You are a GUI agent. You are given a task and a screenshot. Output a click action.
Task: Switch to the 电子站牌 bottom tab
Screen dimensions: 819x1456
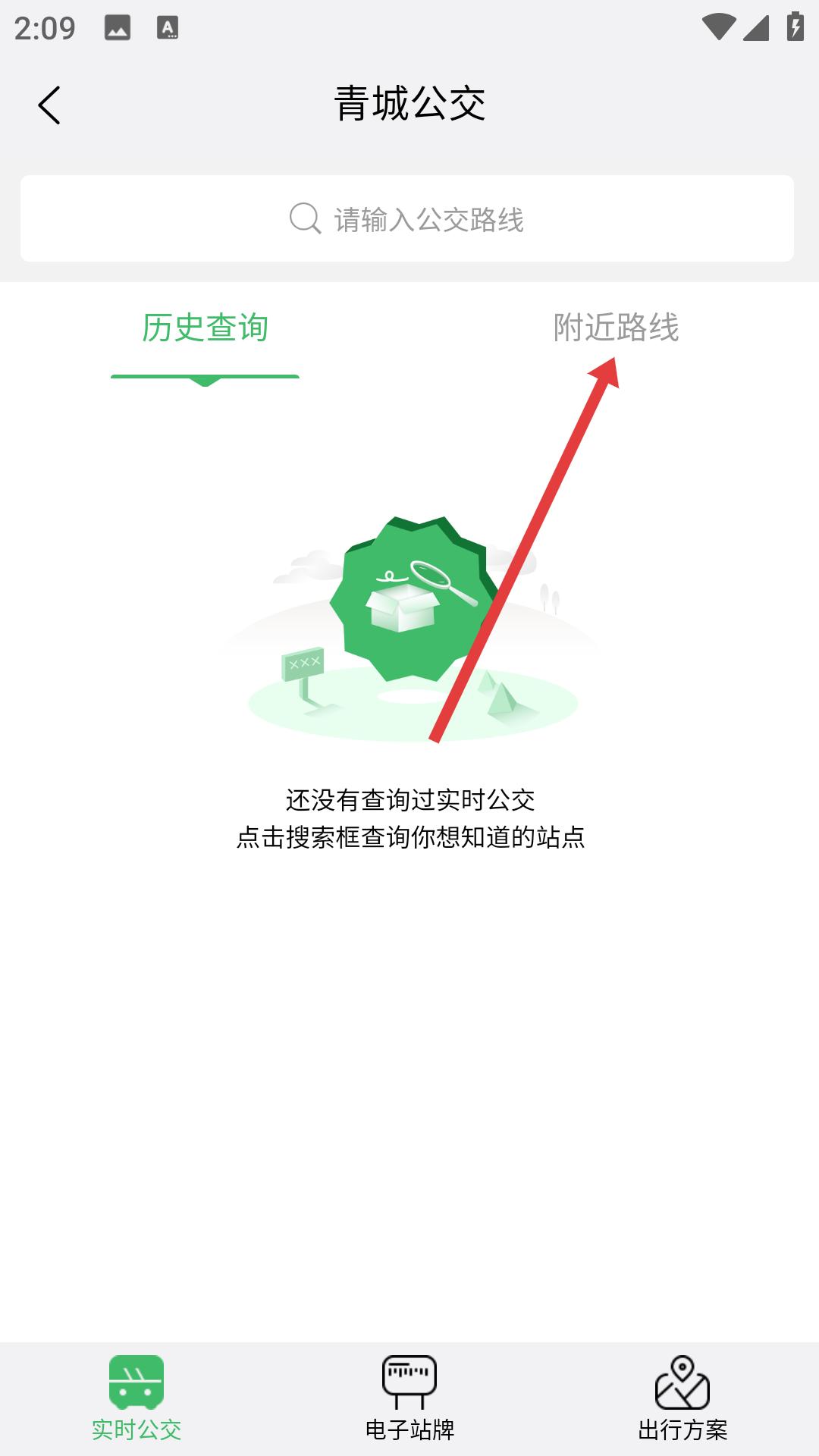[409, 1398]
